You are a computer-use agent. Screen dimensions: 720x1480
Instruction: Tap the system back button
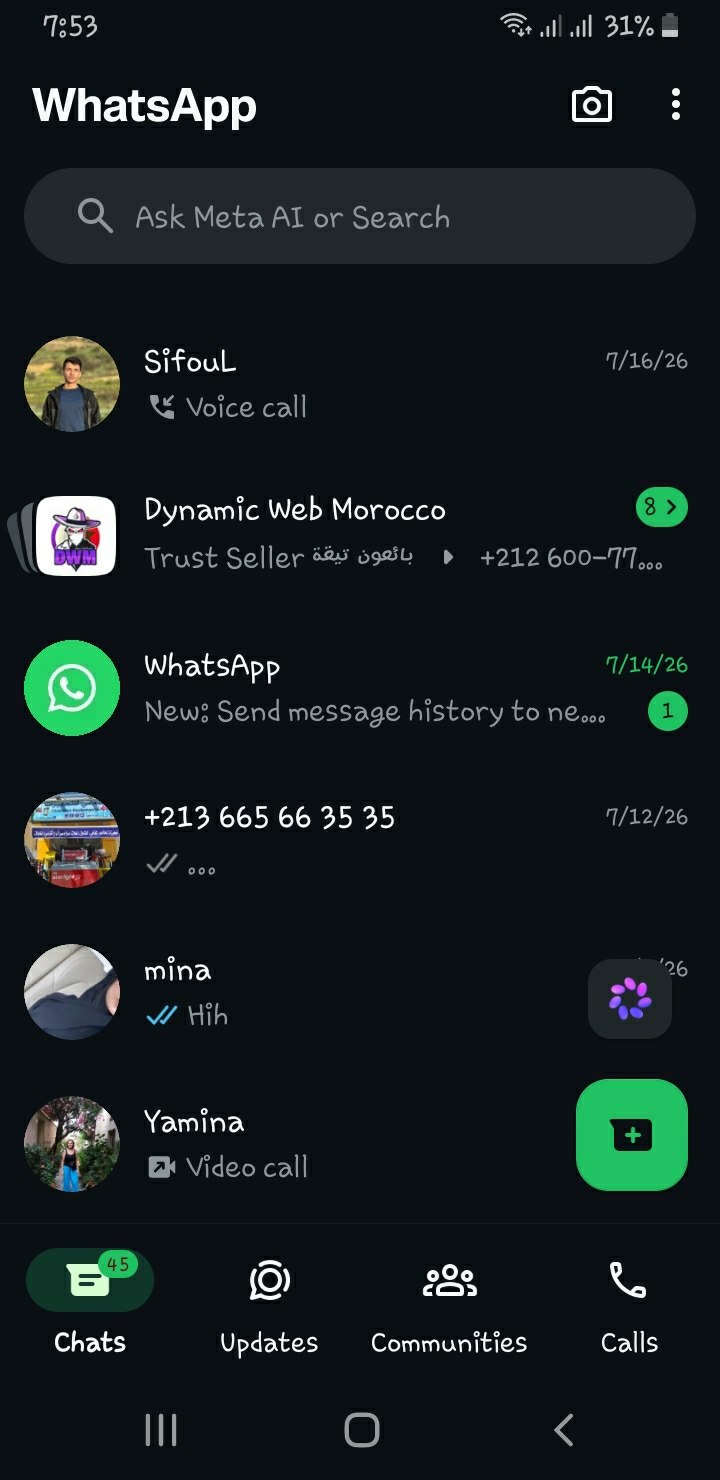[564, 1430]
